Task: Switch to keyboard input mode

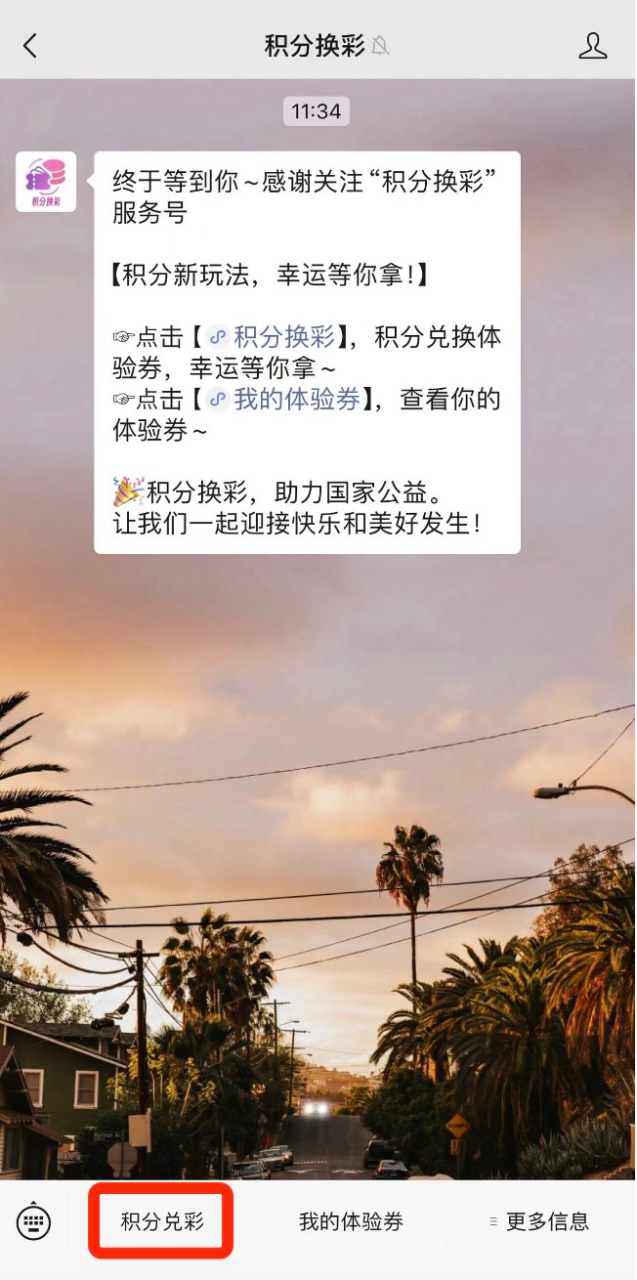Action: coord(33,1222)
